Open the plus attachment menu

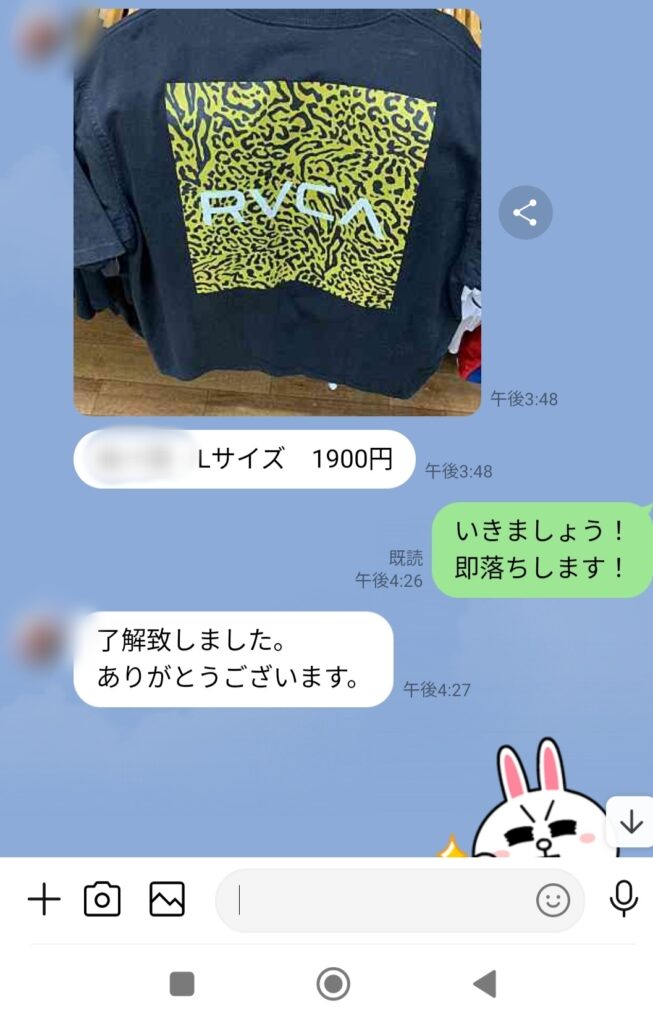tap(44, 900)
